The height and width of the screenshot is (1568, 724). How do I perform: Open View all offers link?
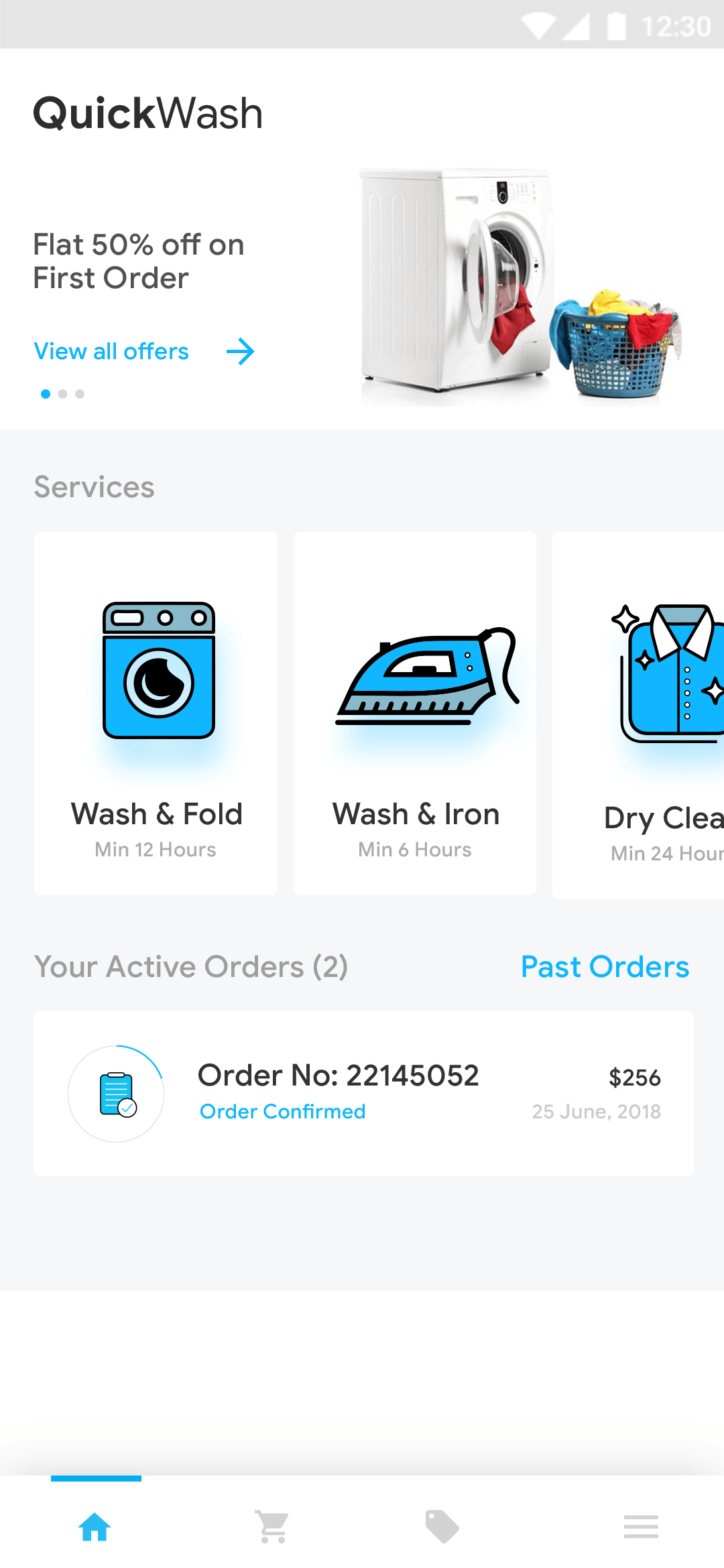pyautogui.click(x=111, y=351)
